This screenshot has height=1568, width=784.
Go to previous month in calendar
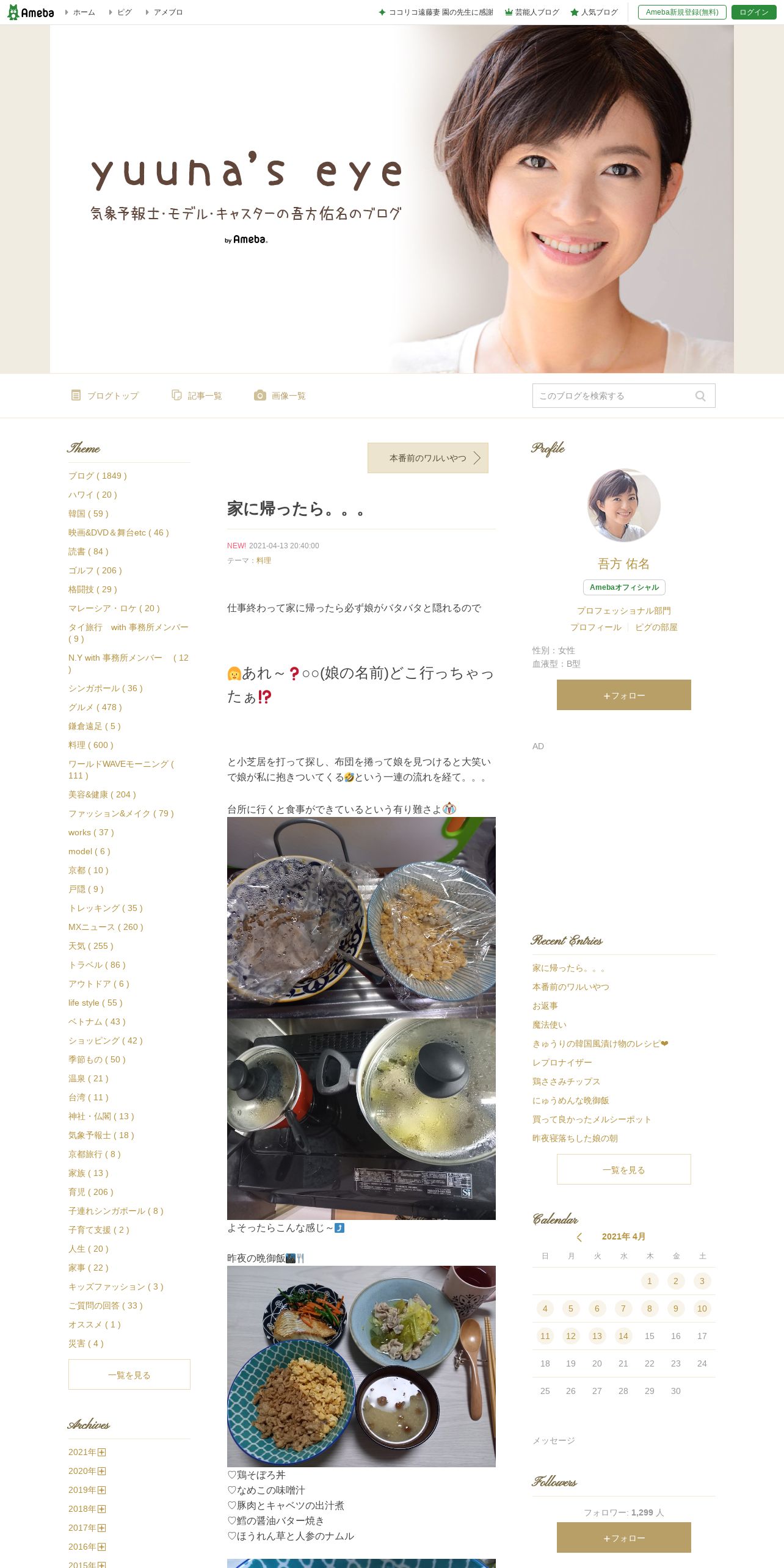(x=579, y=1237)
